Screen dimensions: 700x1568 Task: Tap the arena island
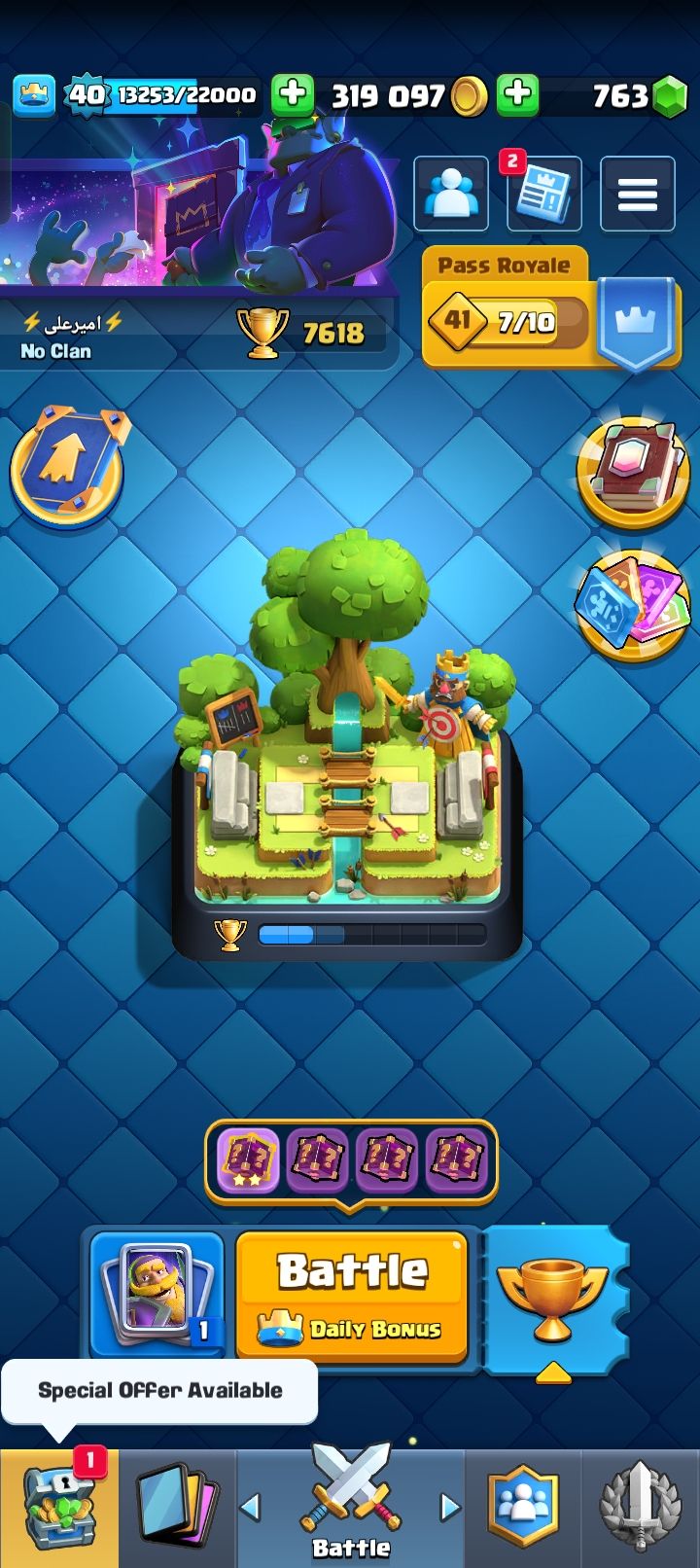tap(347, 744)
